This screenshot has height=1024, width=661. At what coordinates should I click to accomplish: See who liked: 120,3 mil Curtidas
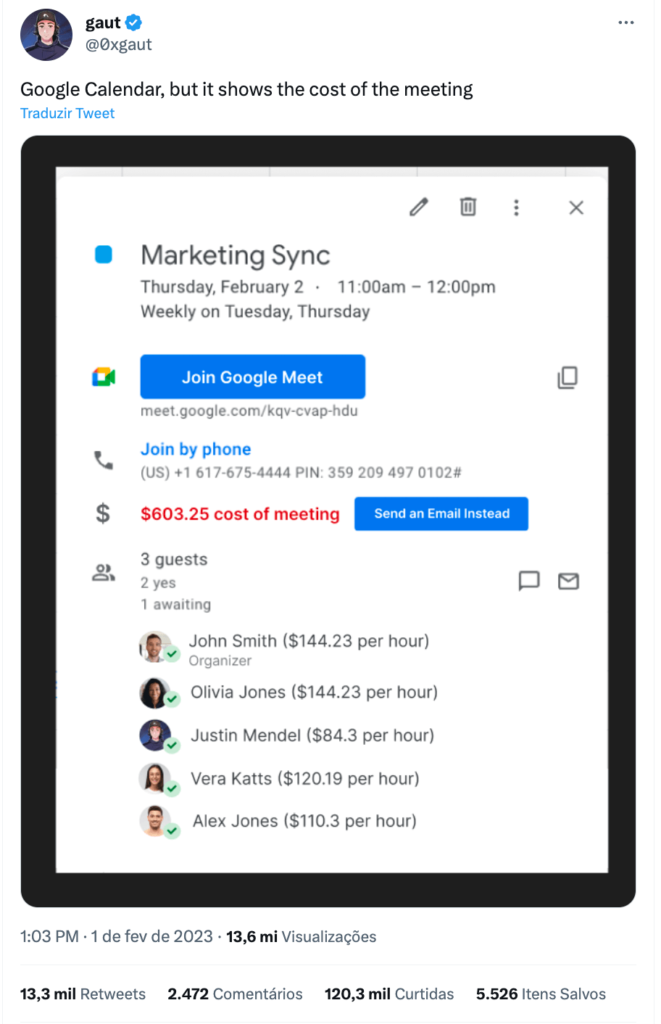[x=389, y=994]
